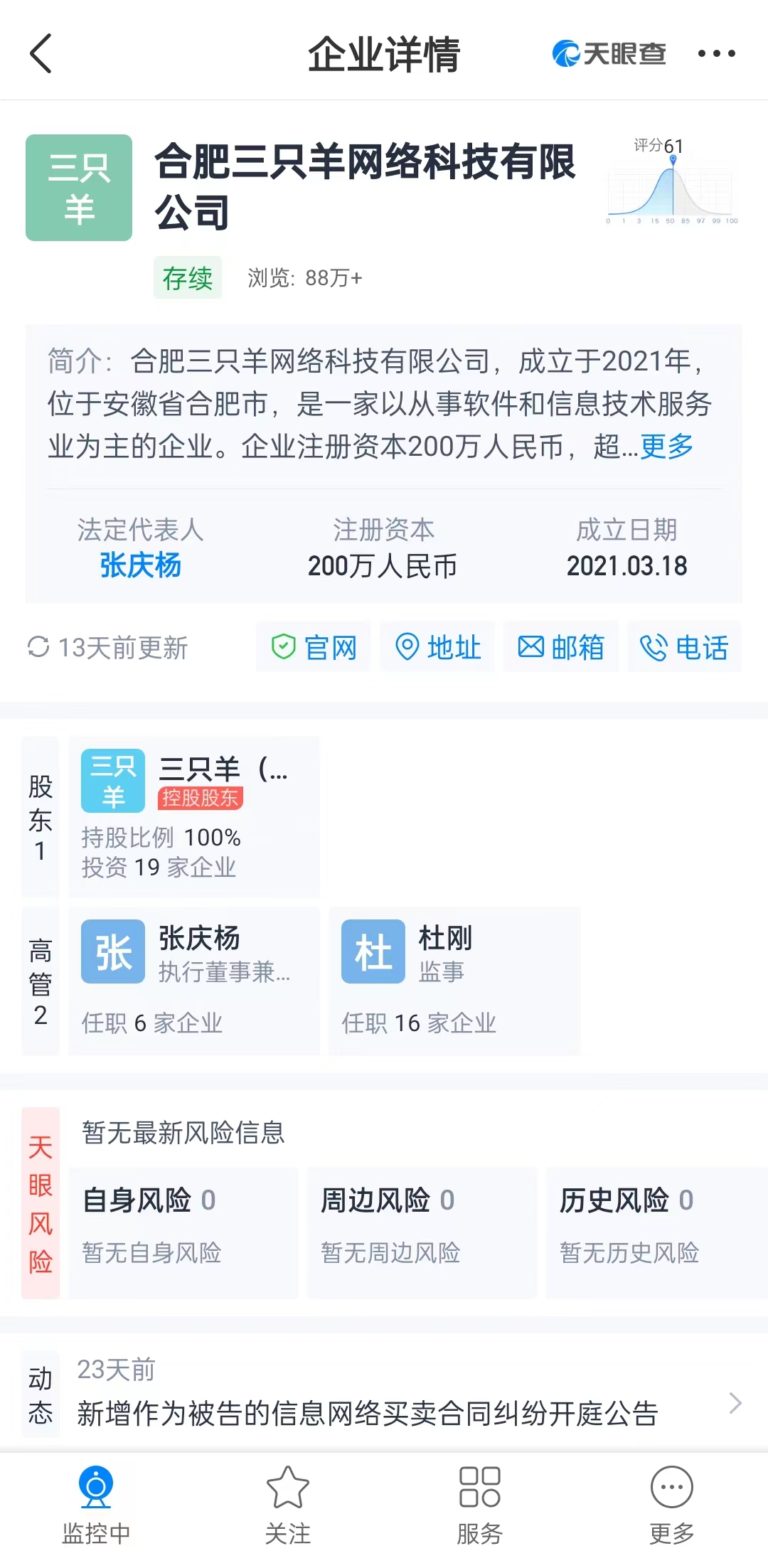Open the three-dot overflow menu
This screenshot has width=768, height=1568.
(x=716, y=53)
